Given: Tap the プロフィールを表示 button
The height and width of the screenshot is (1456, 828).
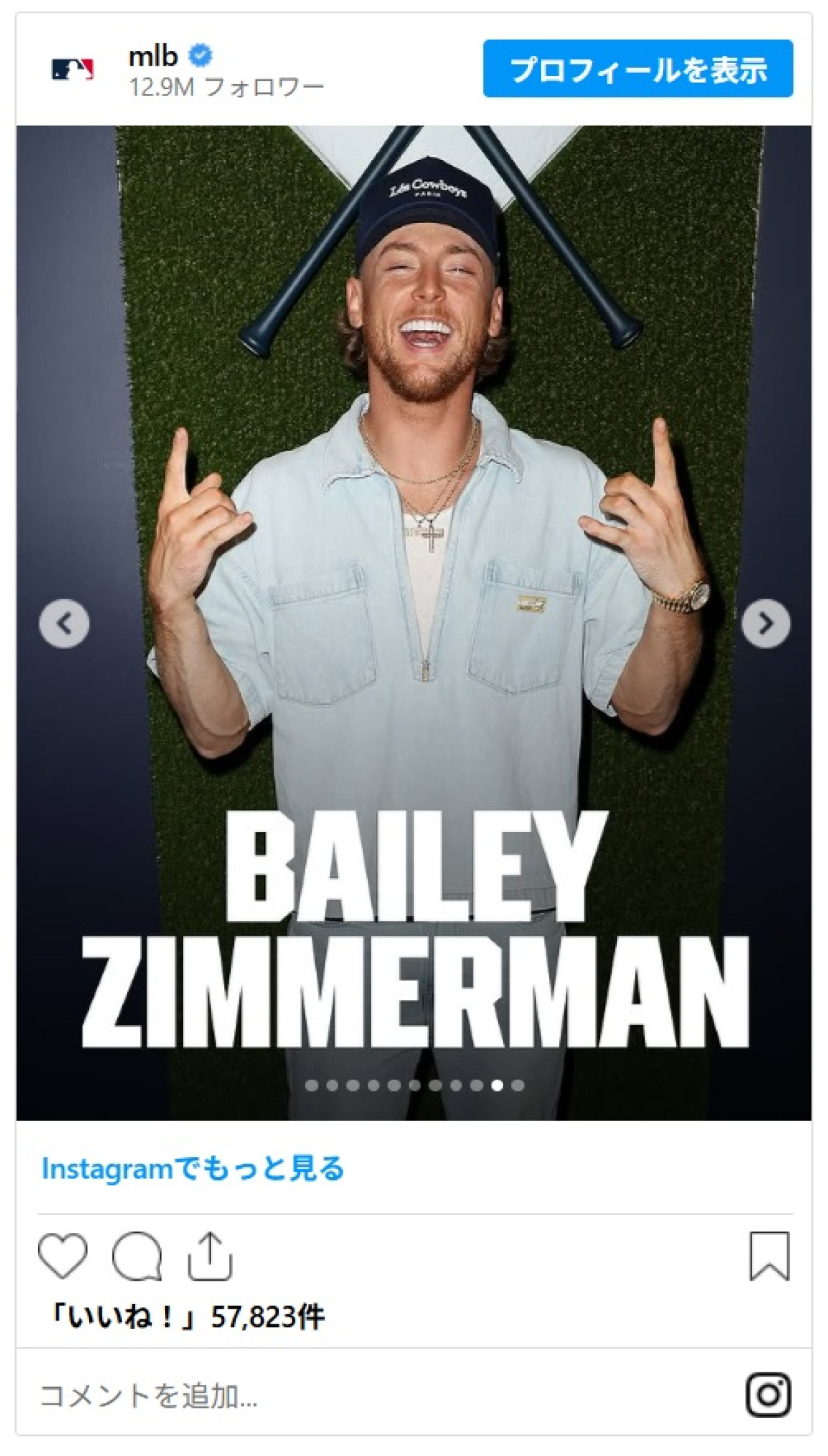Looking at the screenshot, I should pos(638,69).
